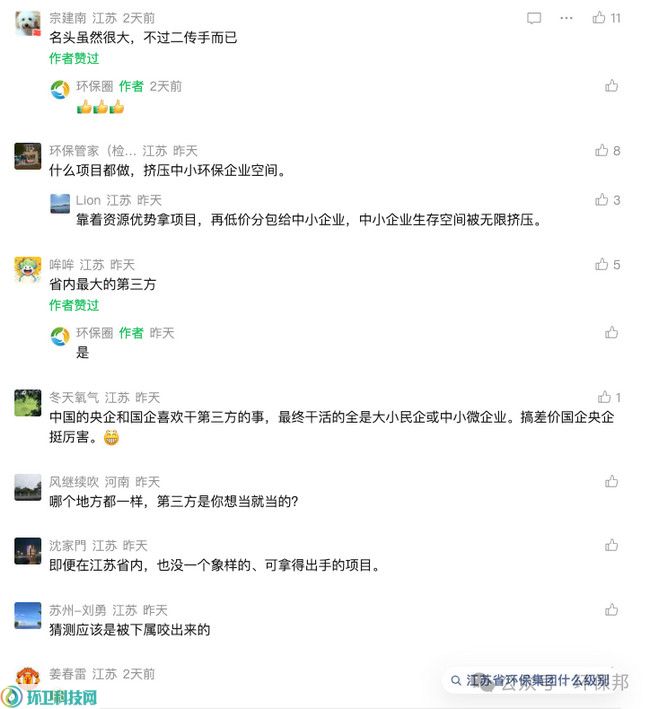The height and width of the screenshot is (709, 650).
Task: Open 环保管家's profile avatar
Action: click(x=28, y=156)
